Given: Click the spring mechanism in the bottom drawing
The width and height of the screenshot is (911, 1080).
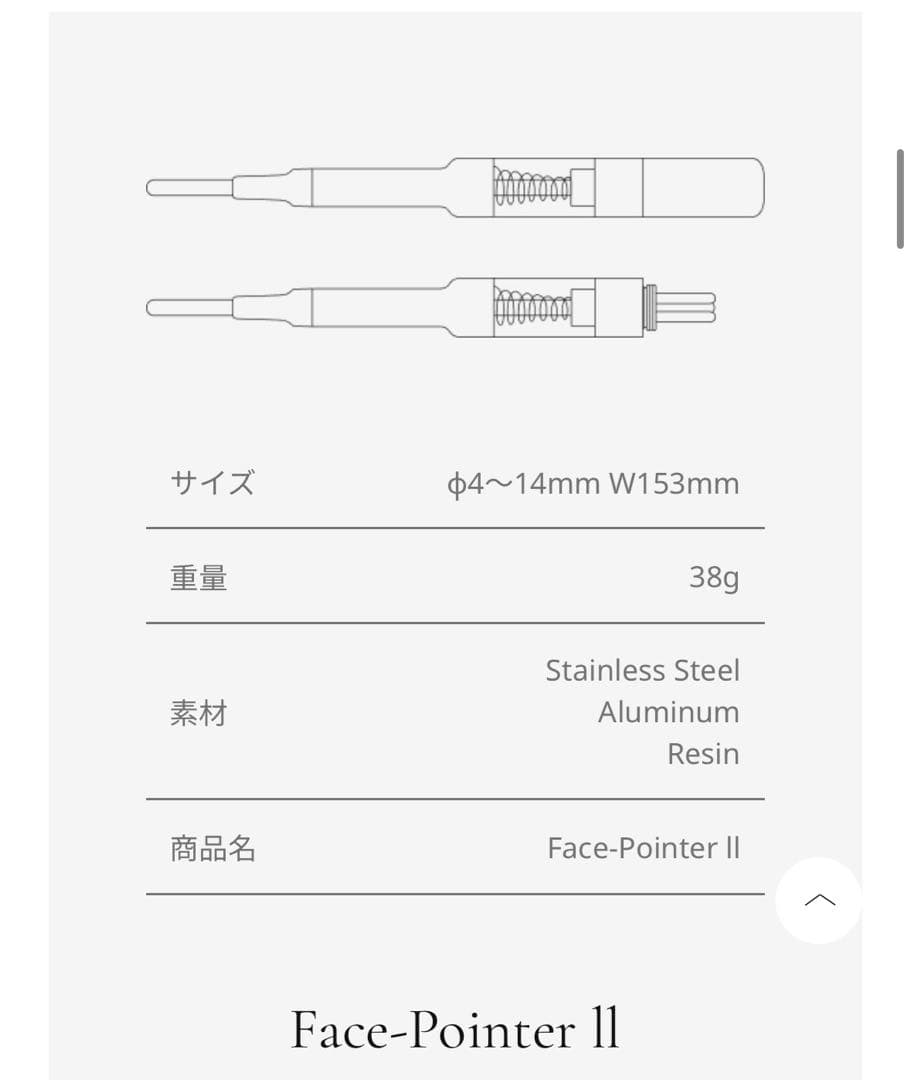Looking at the screenshot, I should point(530,305).
